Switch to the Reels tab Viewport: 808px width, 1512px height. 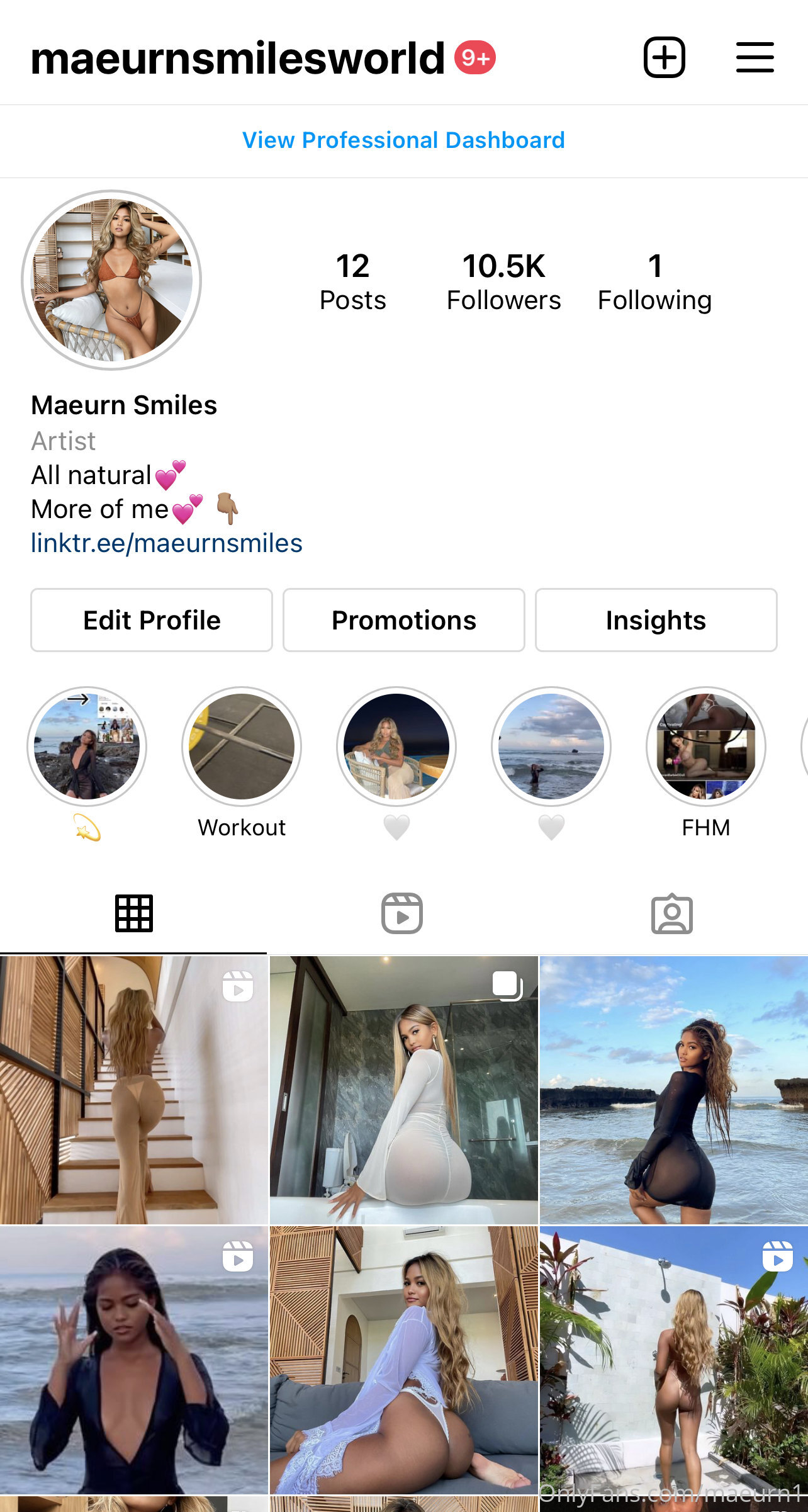(x=402, y=913)
